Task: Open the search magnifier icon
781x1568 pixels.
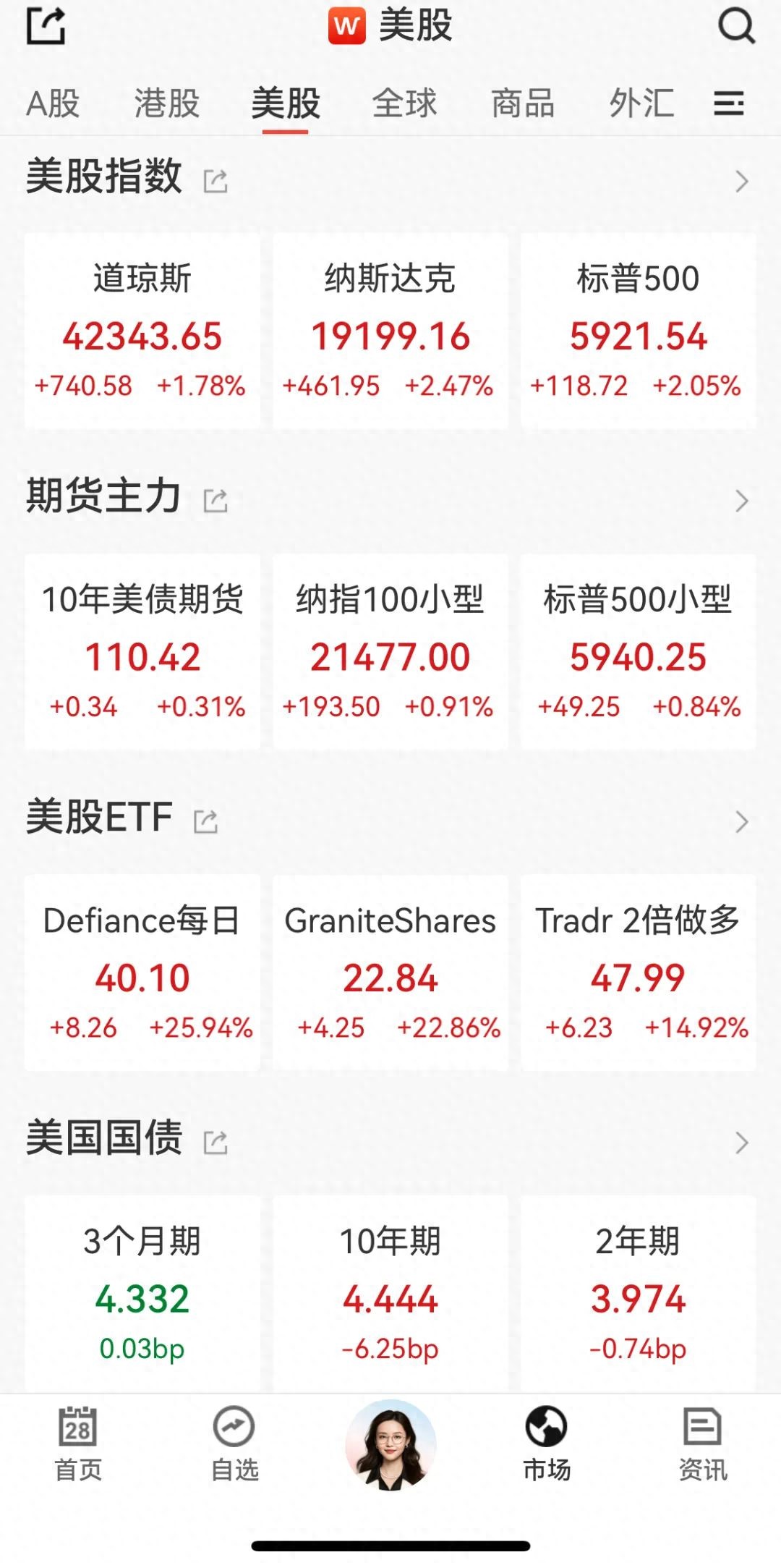Action: point(736,26)
